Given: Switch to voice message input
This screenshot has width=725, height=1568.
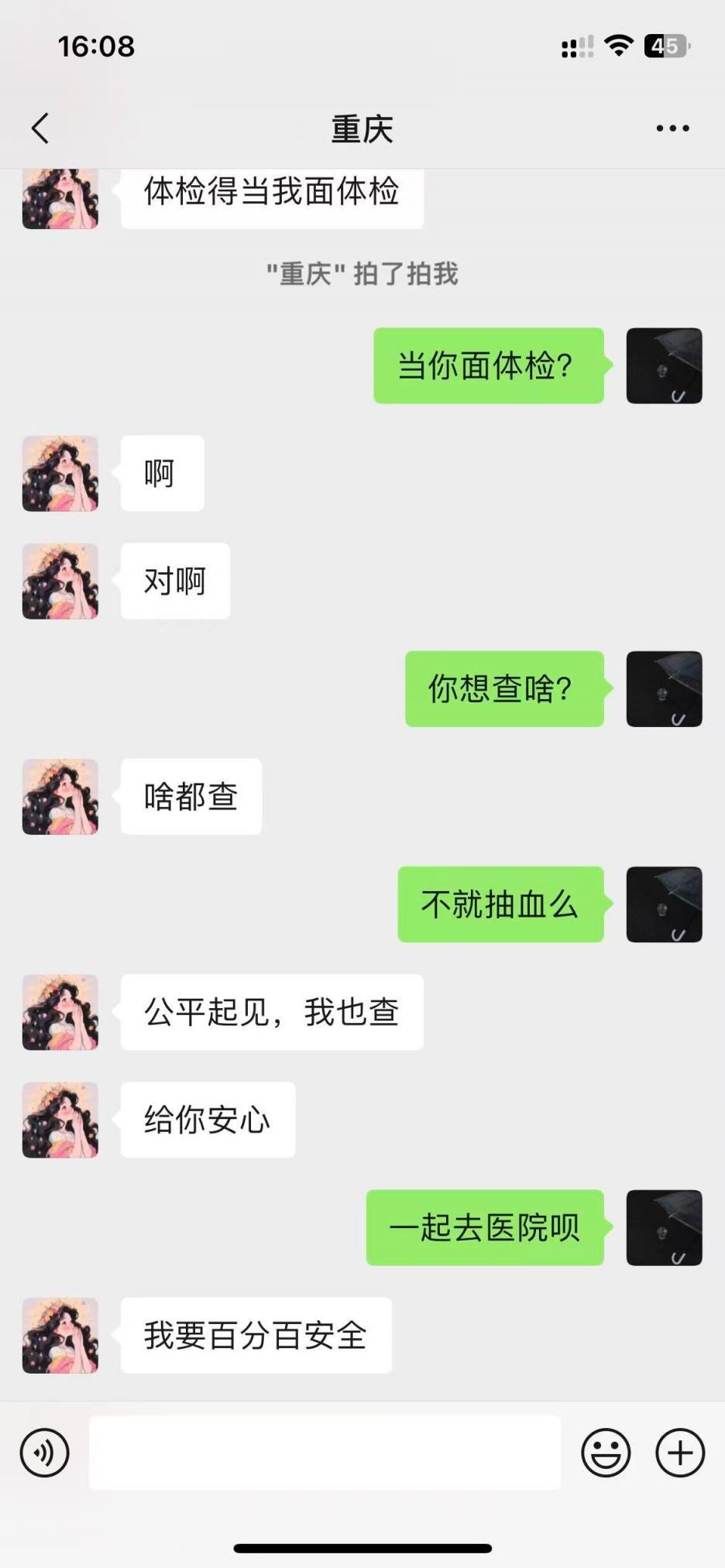Looking at the screenshot, I should coord(44,1453).
